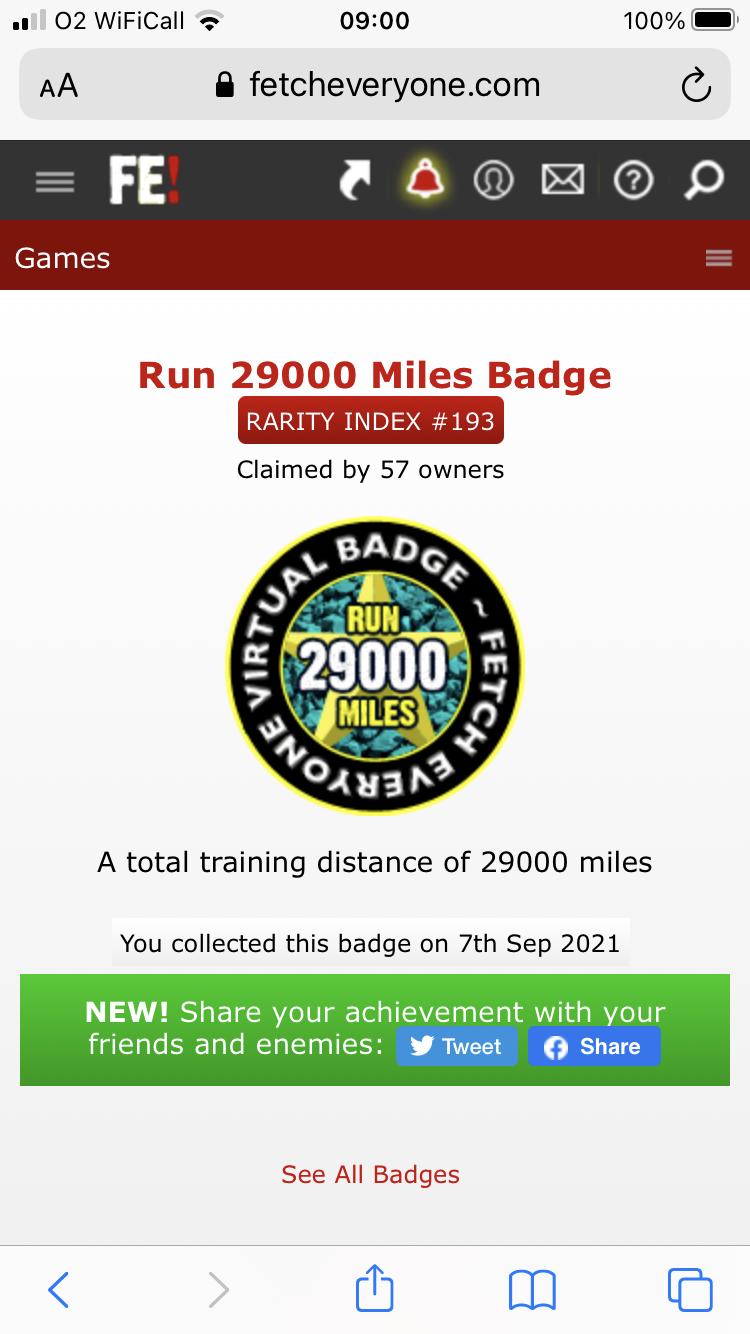This screenshot has width=750, height=1334.
Task: Open the mail envelope icon
Action: pos(562,181)
